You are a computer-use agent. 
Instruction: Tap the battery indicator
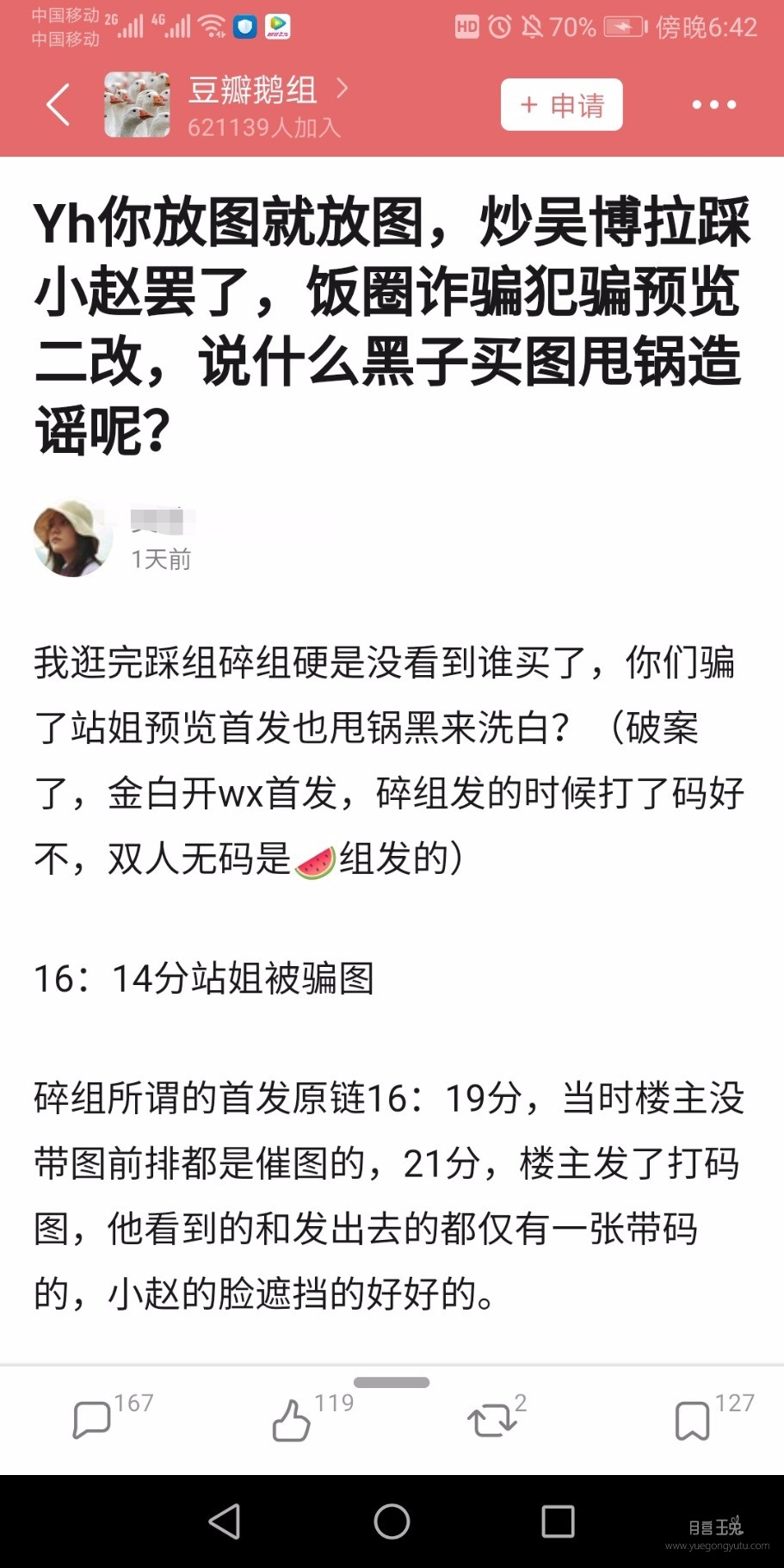pyautogui.click(x=621, y=27)
